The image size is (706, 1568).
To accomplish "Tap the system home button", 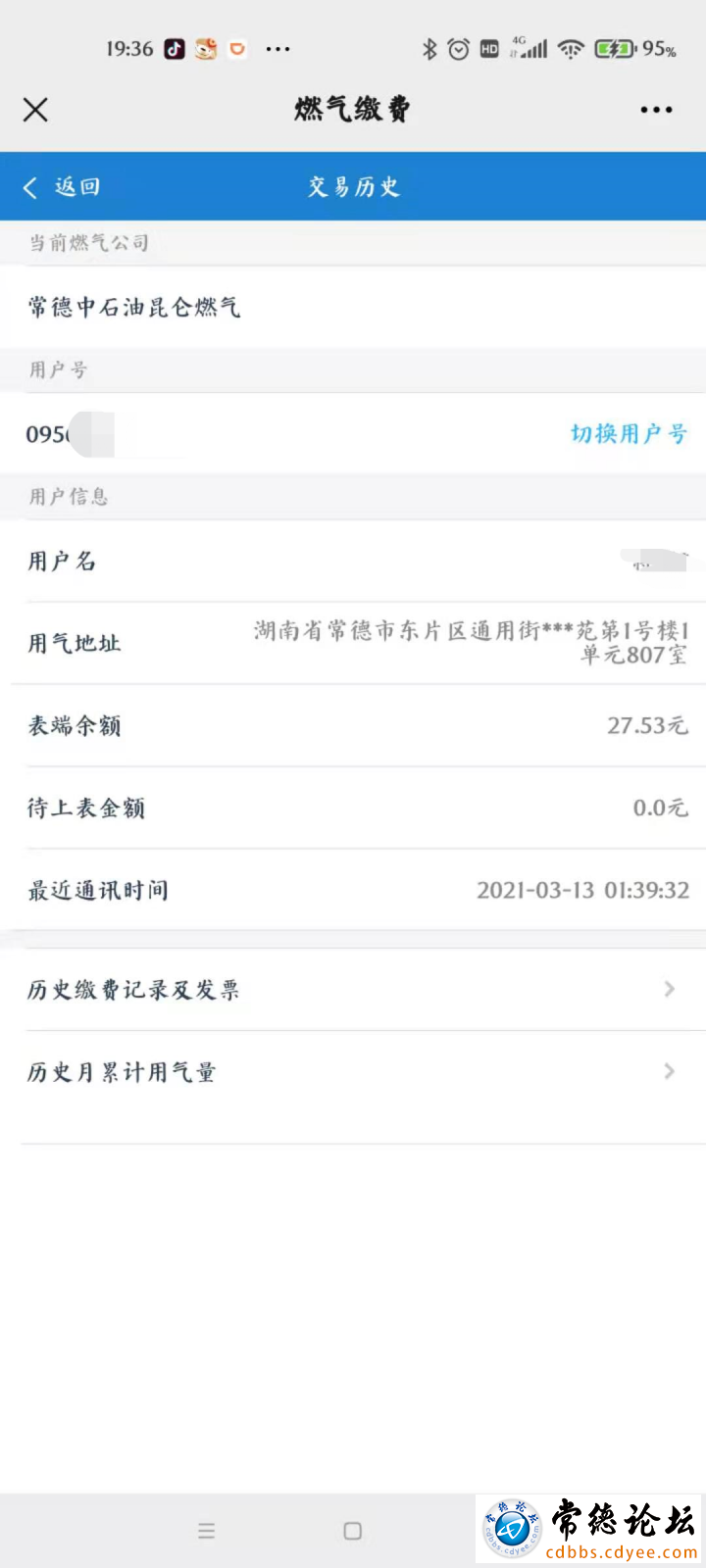I will (353, 1531).
